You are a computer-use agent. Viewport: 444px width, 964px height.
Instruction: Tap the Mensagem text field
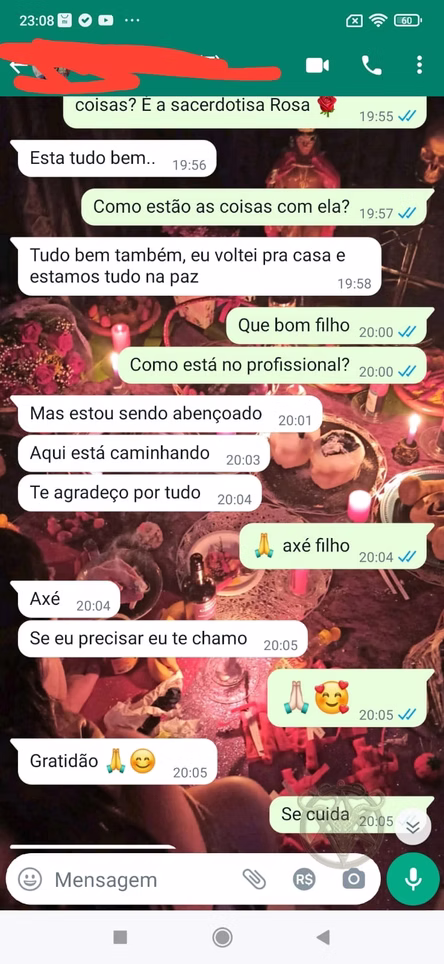[x=141, y=880]
